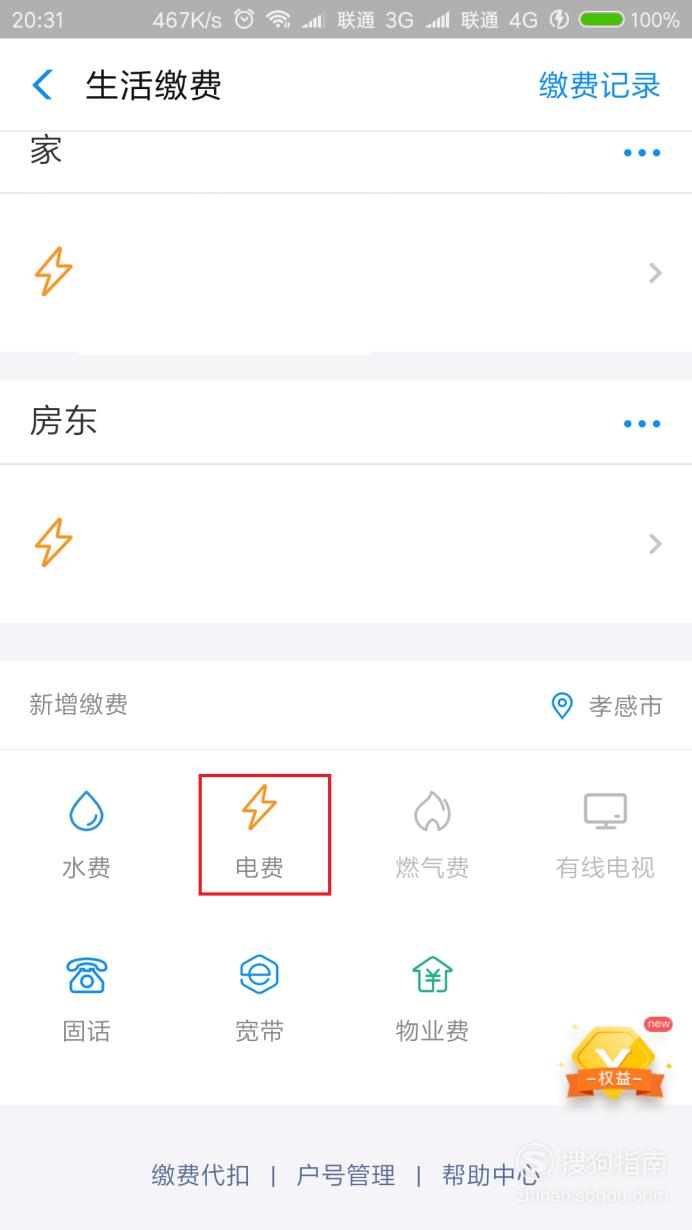Screen dimensions: 692x1230
Task: Select 宽带 broadband payment
Action: tap(260, 997)
